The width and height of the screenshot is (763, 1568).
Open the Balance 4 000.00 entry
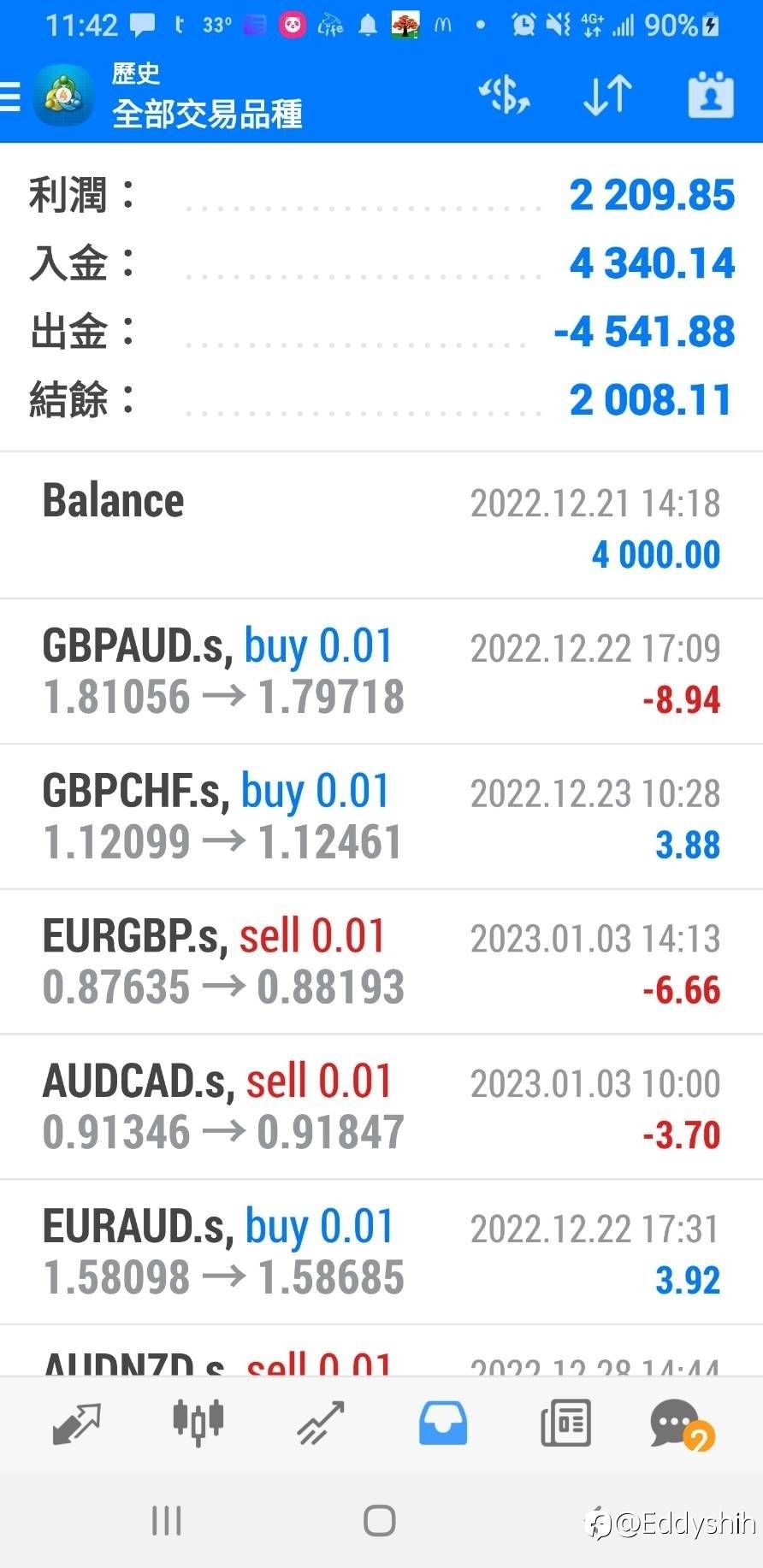pyautogui.click(x=381, y=527)
